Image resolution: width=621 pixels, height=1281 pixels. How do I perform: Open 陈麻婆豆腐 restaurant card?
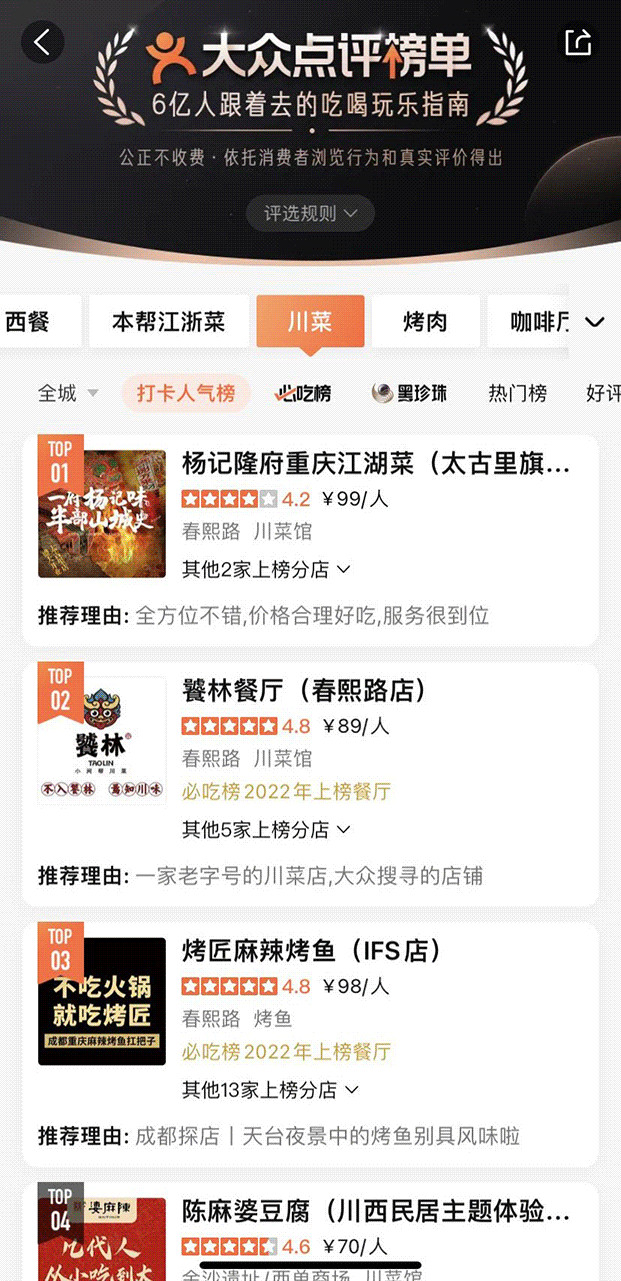tap(375, 1213)
